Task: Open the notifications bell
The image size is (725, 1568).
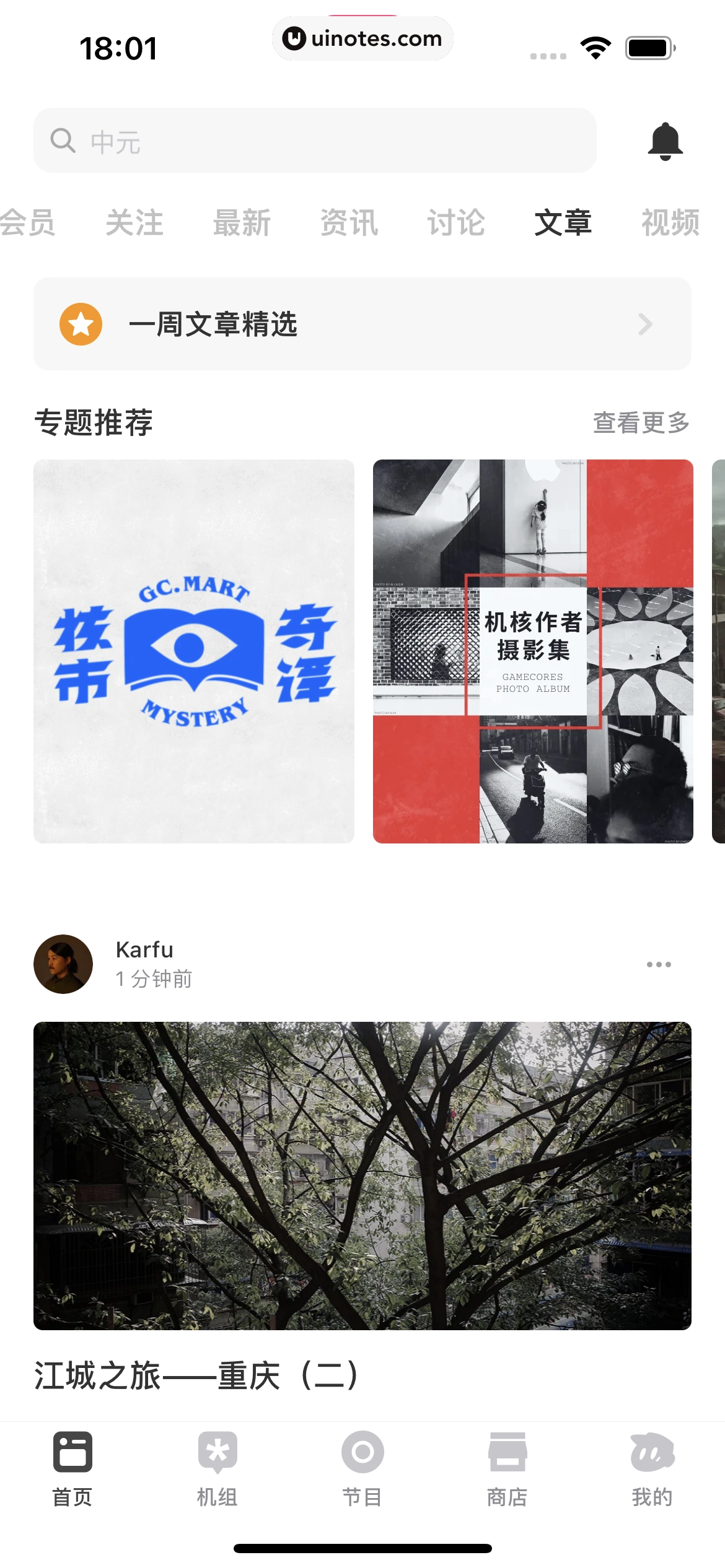Action: 665,141
